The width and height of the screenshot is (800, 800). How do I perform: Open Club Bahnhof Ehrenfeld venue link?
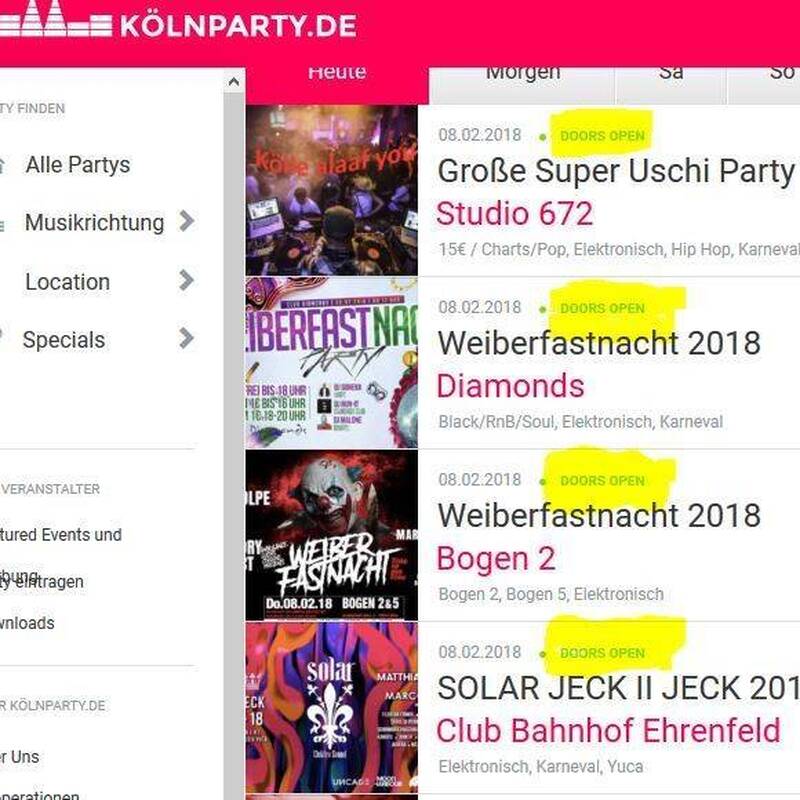click(607, 731)
